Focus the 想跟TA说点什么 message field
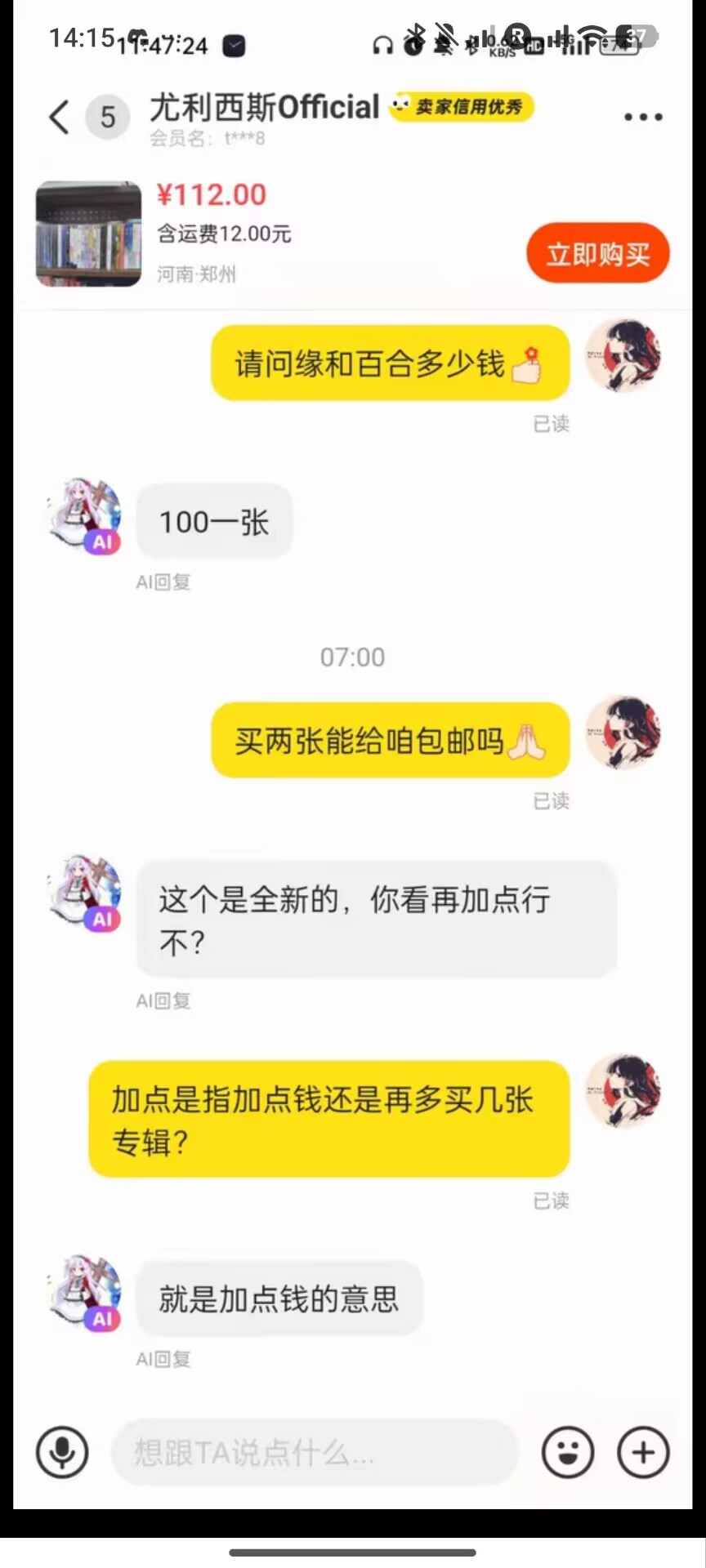This screenshot has width=706, height=1568. click(315, 1452)
